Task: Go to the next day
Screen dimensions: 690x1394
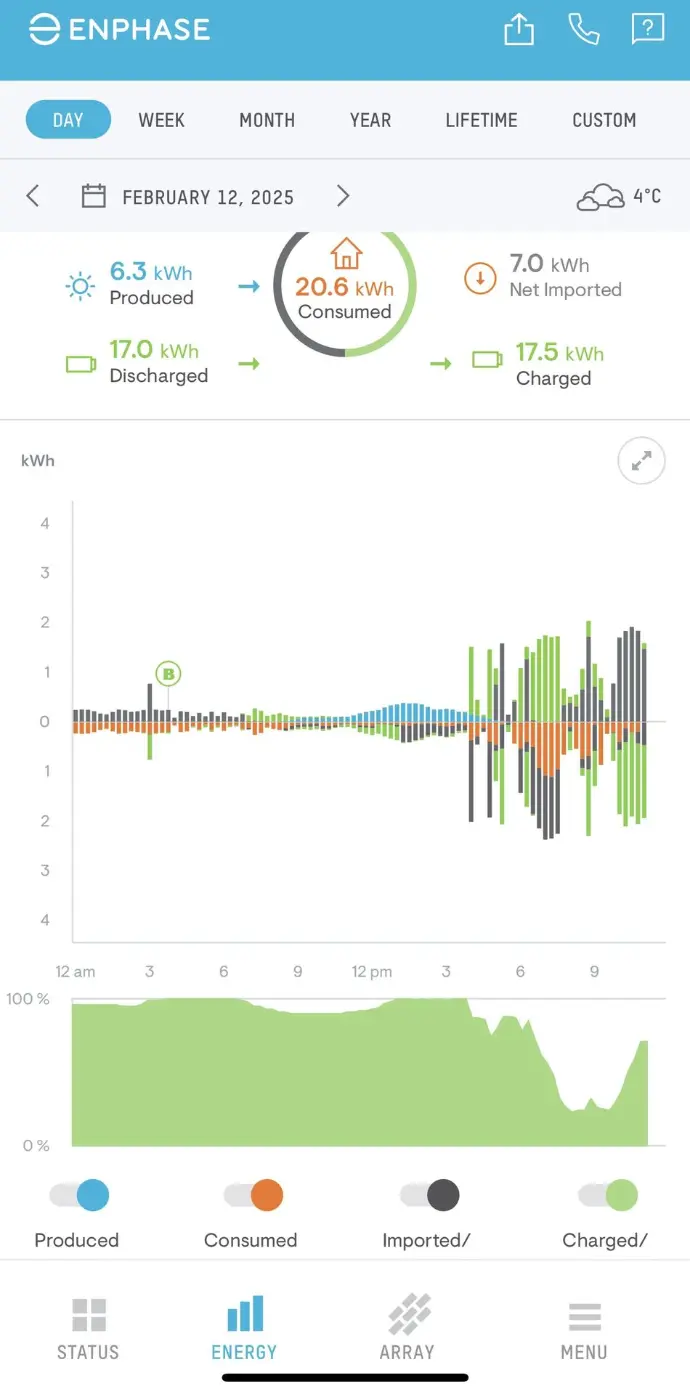Action: coord(343,196)
